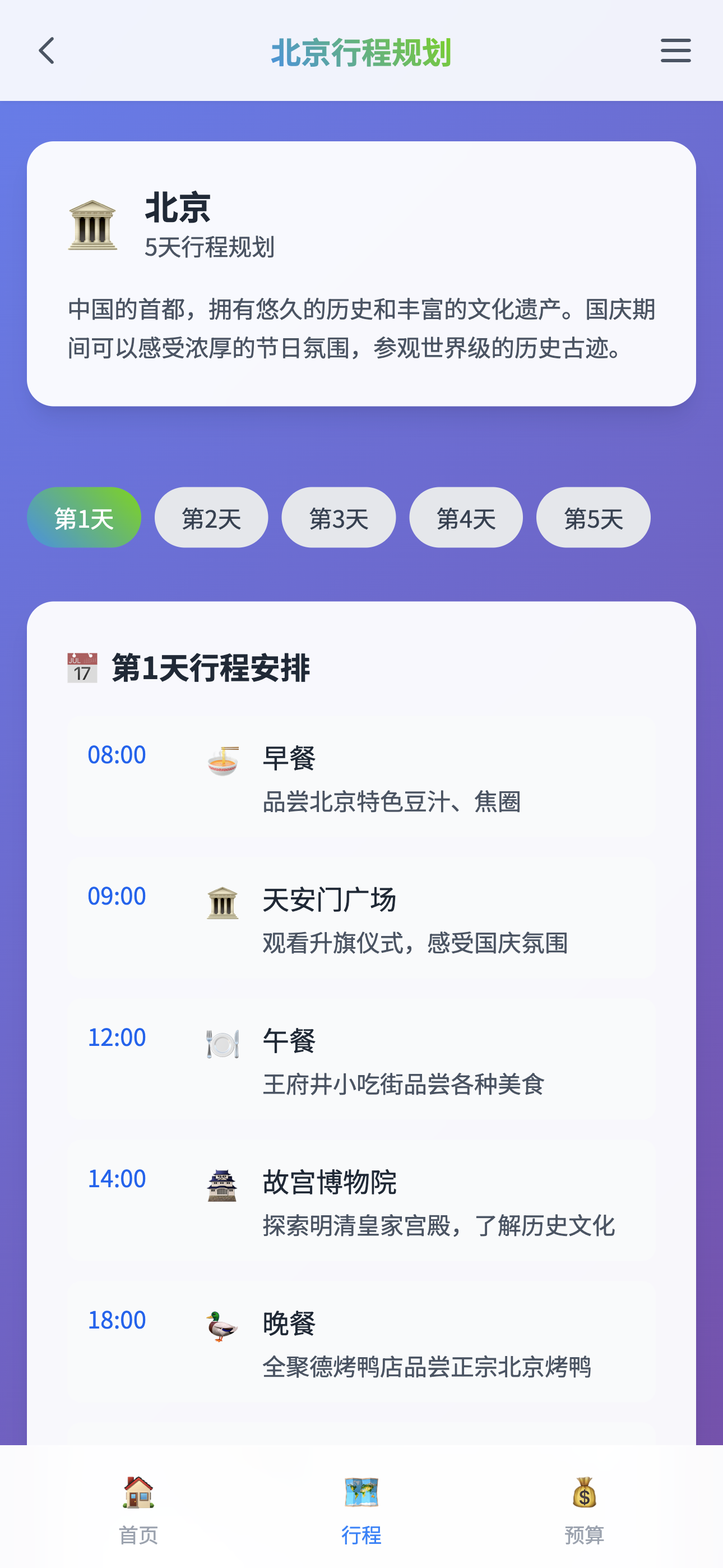The image size is (723, 1568).
Task: View the 12:00 午餐 details
Action: [361, 1060]
